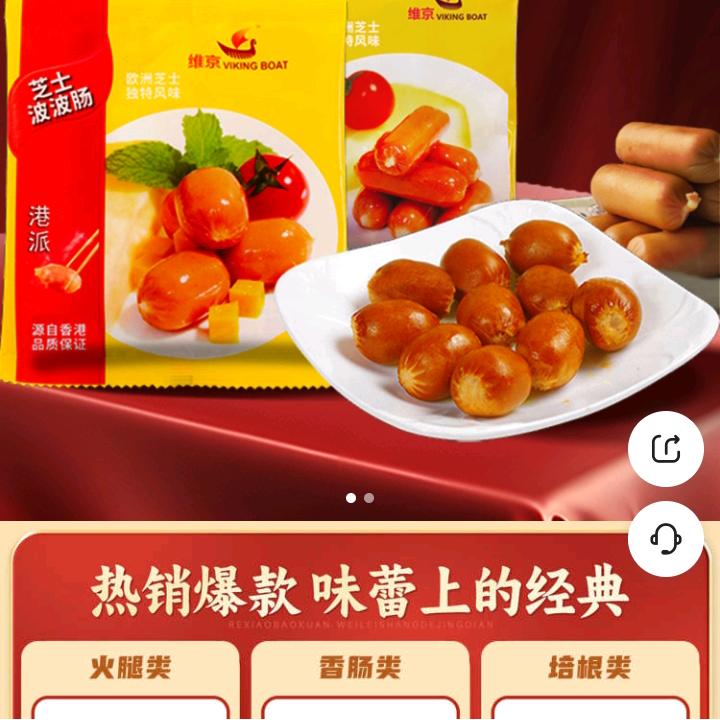
Task: Contact customer service via the headset icon
Action: (x=665, y=539)
